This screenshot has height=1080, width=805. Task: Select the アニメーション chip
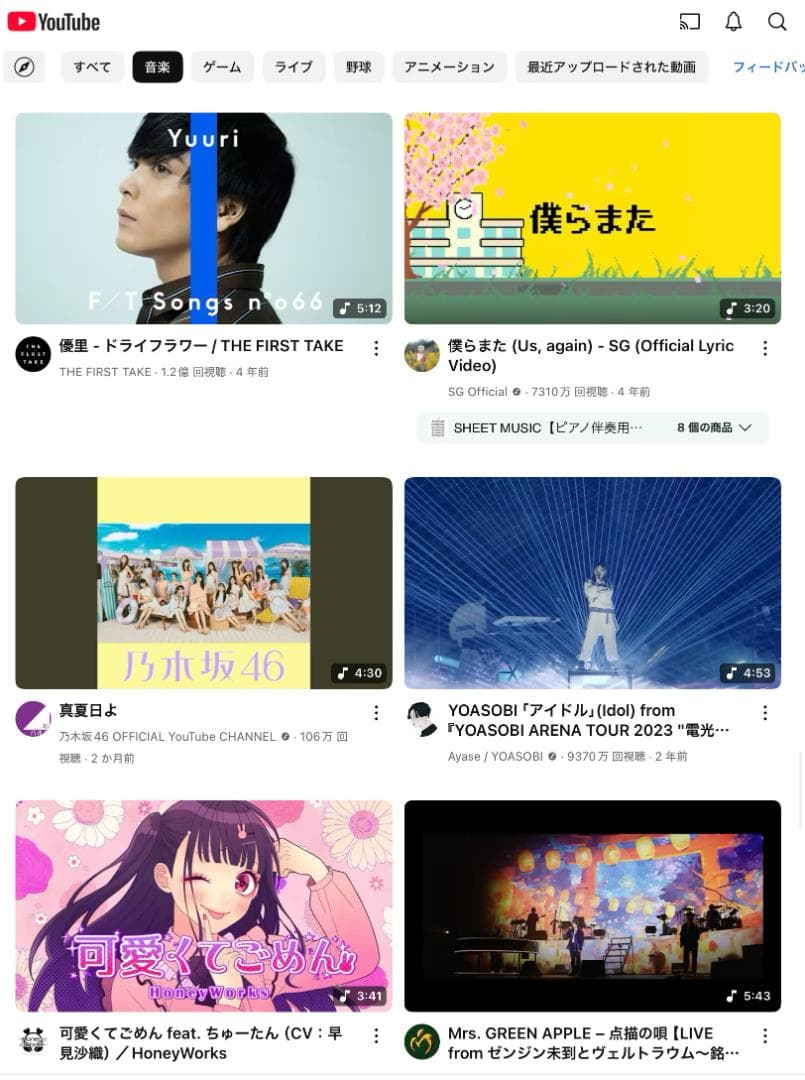449,67
